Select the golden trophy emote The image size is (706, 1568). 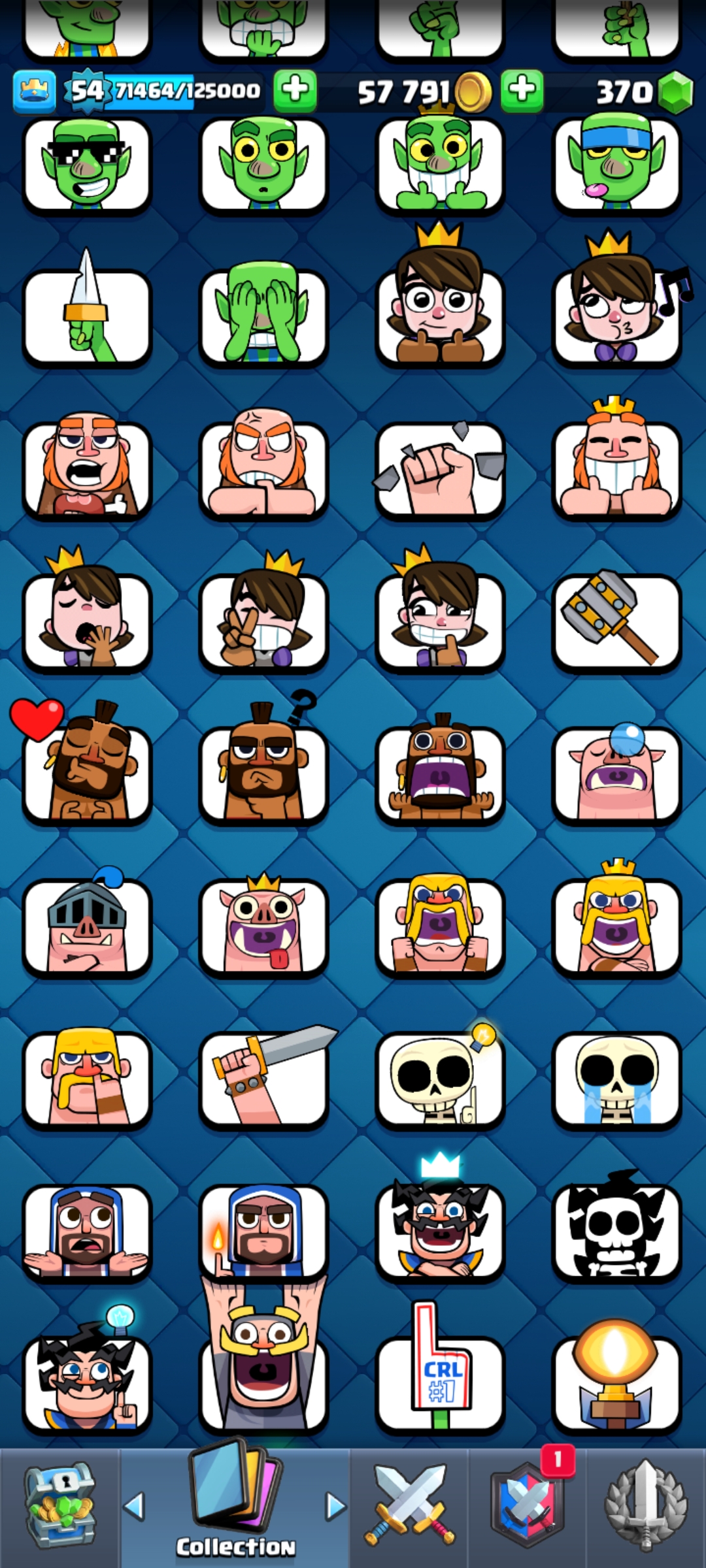point(616,1375)
